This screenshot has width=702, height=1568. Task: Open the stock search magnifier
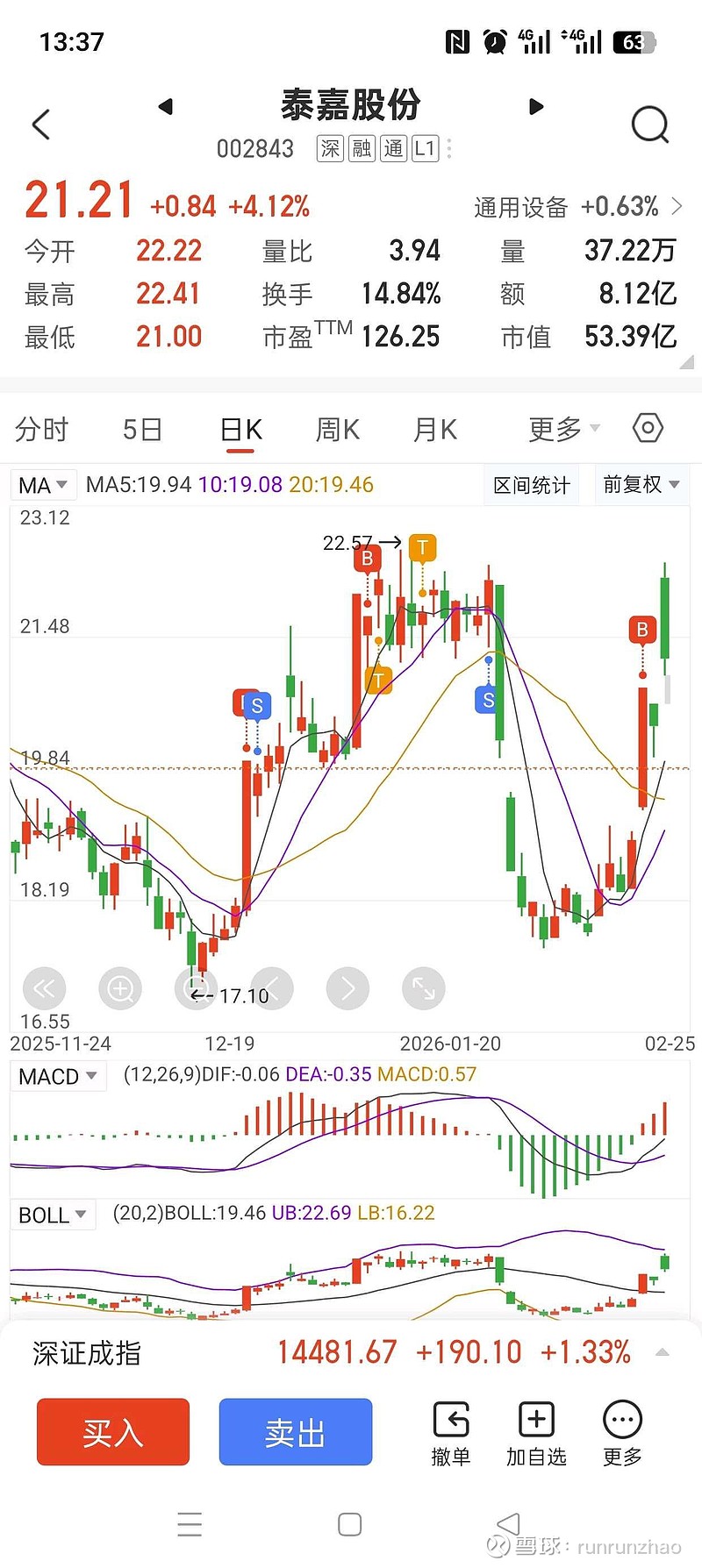(x=650, y=124)
